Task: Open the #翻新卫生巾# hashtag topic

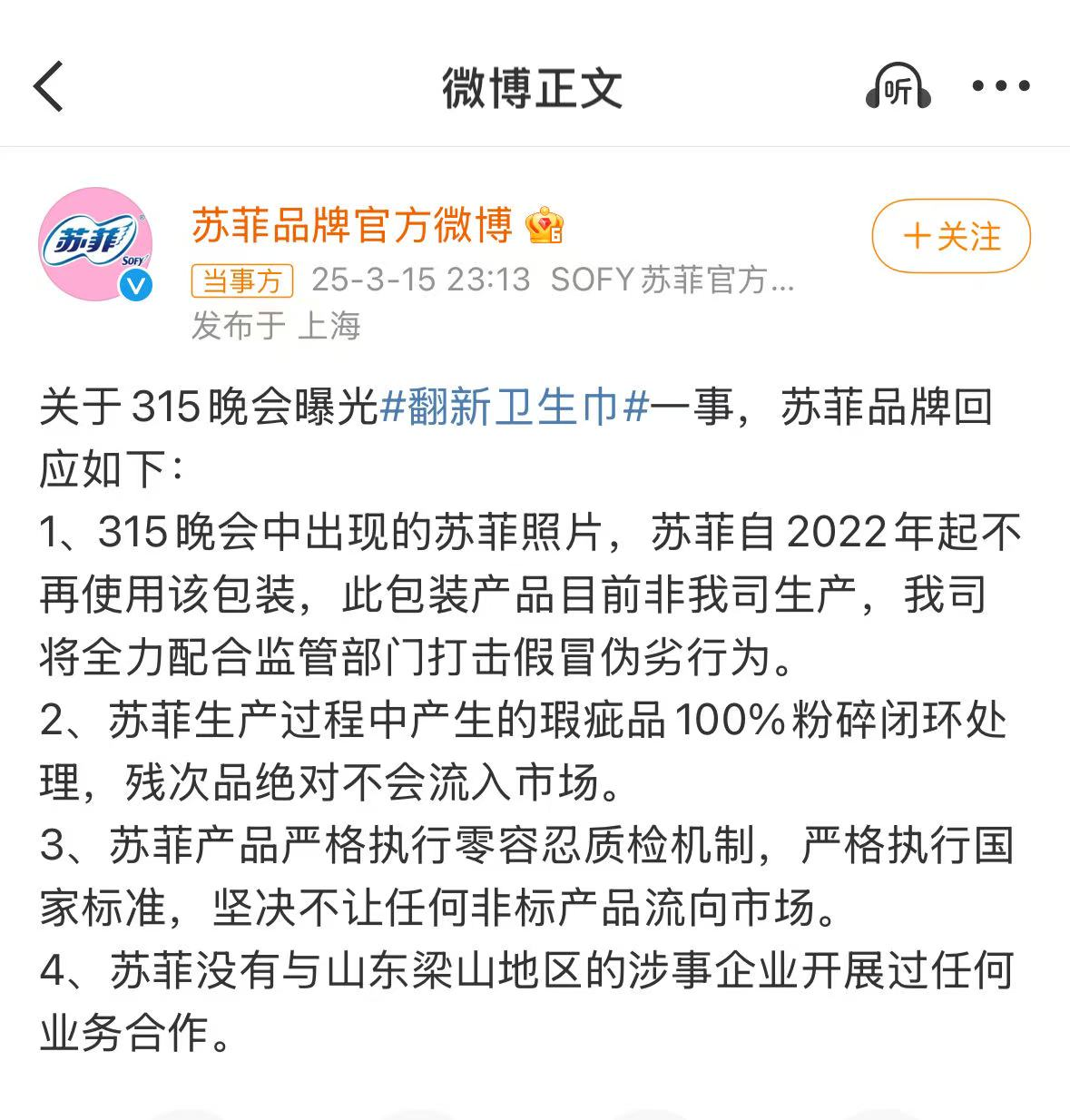Action: click(x=514, y=408)
